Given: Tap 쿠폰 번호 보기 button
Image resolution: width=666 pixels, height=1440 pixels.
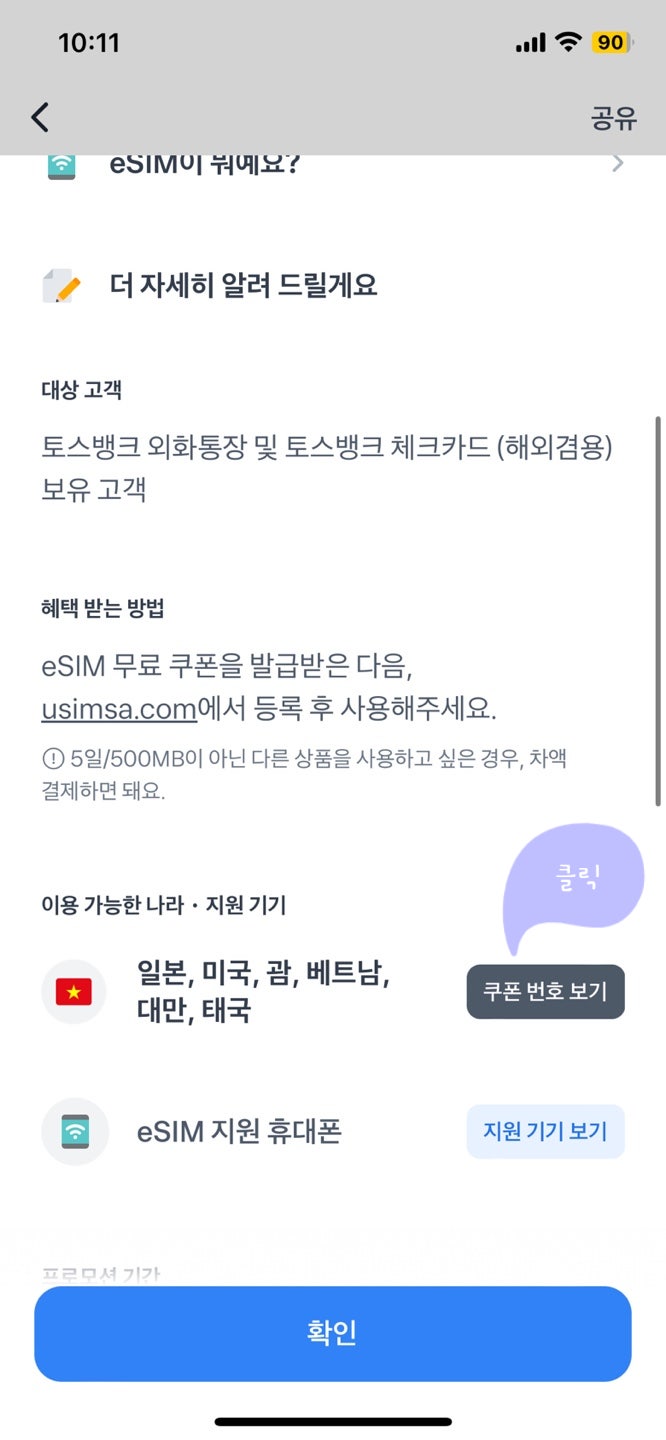Looking at the screenshot, I should click(x=545, y=992).
